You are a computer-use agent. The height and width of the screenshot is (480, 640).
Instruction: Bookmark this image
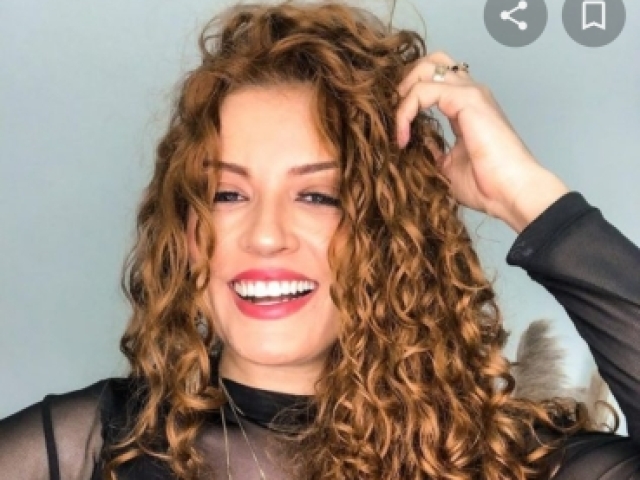click(593, 15)
